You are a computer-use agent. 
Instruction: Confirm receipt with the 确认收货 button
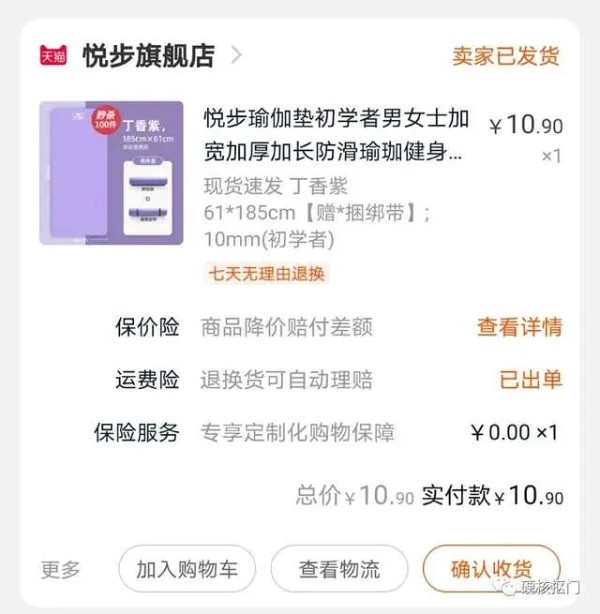(x=491, y=570)
